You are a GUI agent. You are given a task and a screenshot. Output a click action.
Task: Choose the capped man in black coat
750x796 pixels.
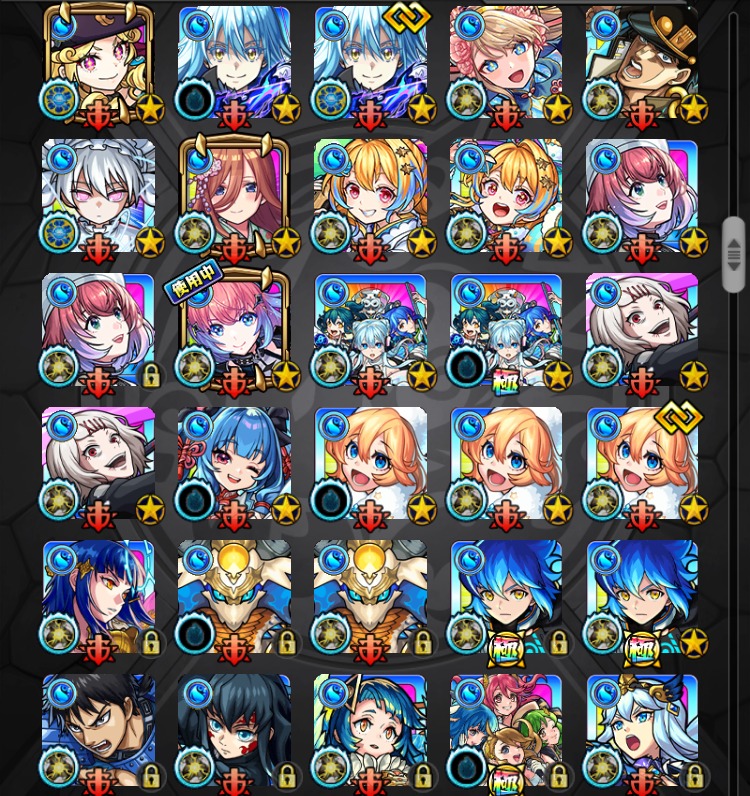(641, 65)
